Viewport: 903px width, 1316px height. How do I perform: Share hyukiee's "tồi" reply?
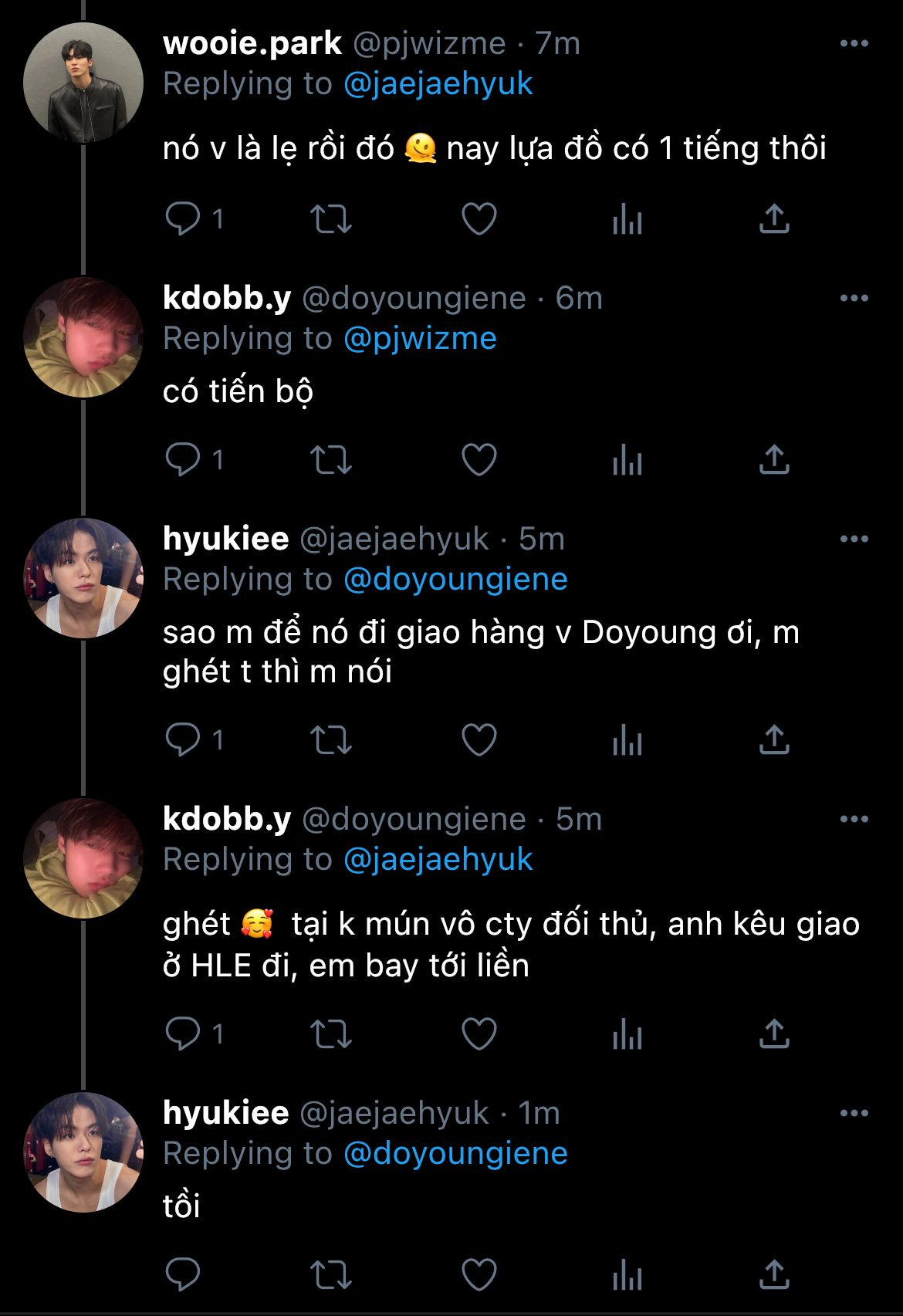pos(773,1274)
